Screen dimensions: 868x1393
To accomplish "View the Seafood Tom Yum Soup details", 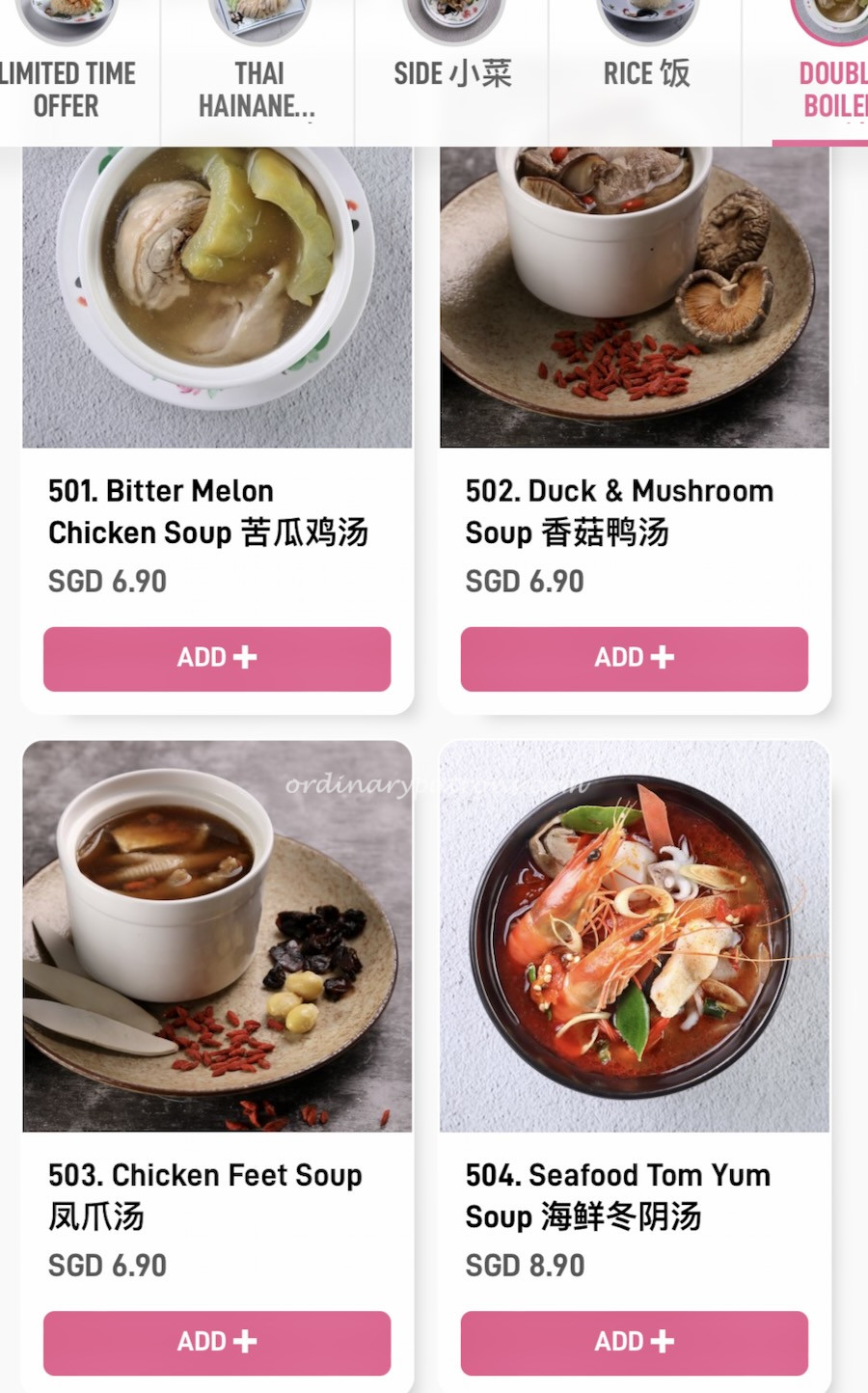I will click(634, 936).
